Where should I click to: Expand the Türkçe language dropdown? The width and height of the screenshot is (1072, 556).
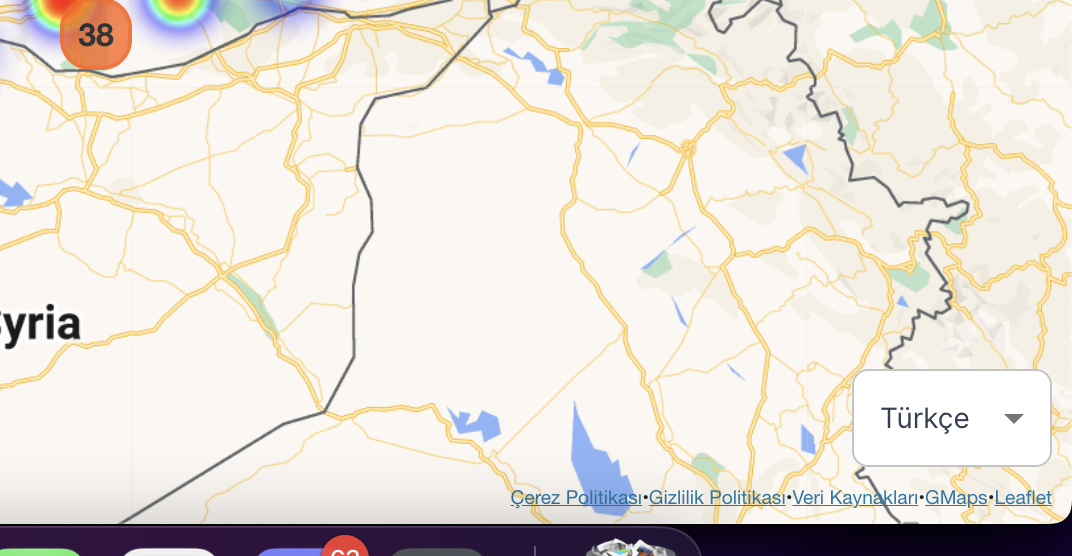[951, 418]
